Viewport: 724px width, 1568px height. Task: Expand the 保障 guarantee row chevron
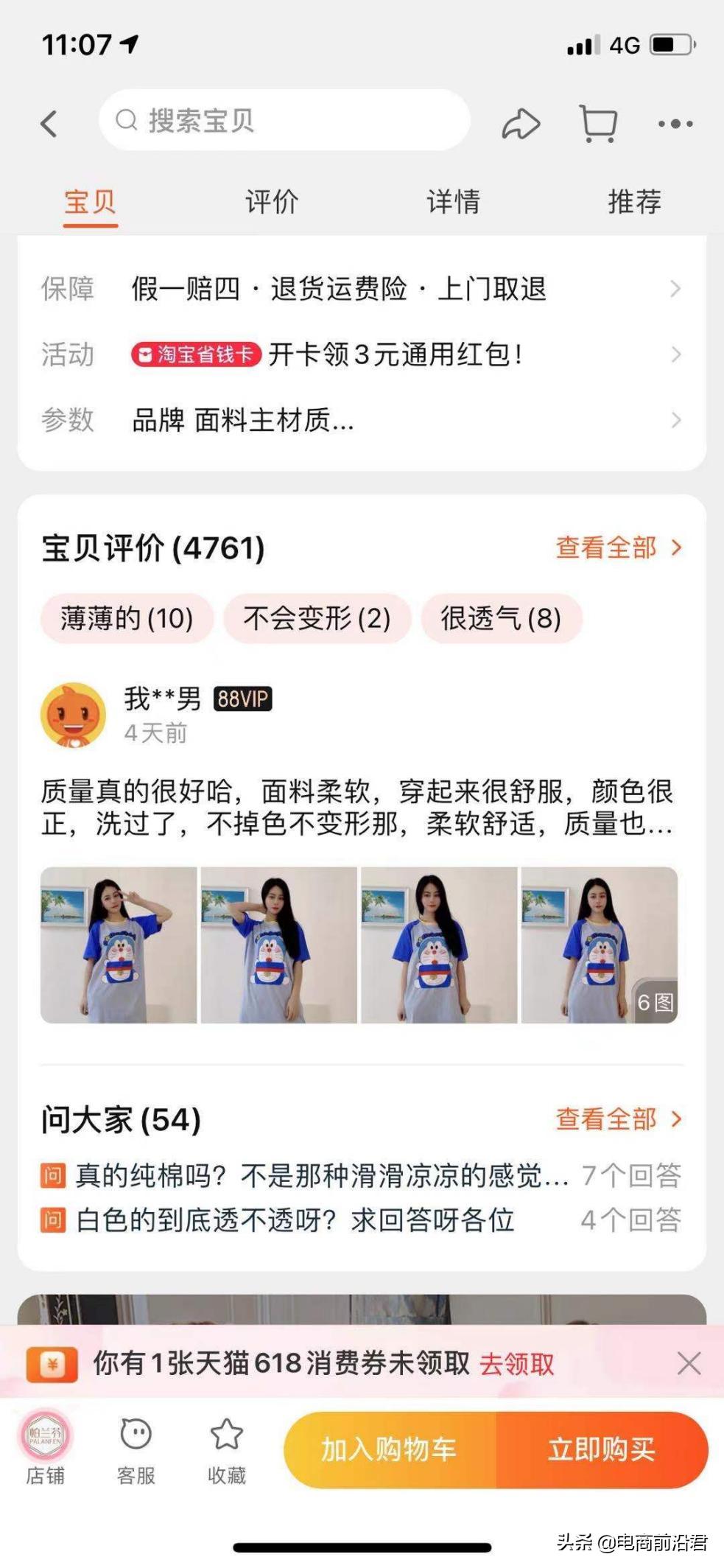(x=676, y=289)
